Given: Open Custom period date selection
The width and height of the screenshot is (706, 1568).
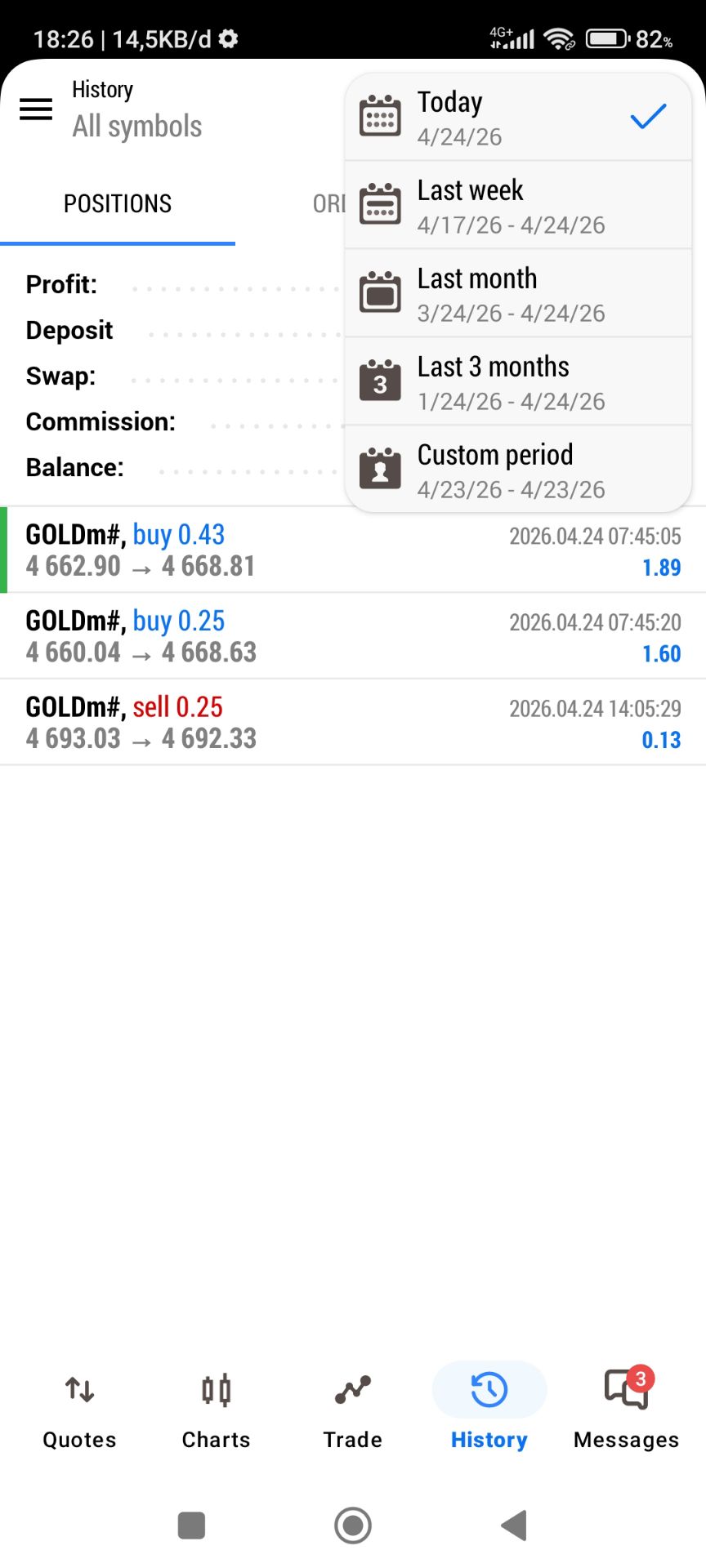Looking at the screenshot, I should point(517,470).
